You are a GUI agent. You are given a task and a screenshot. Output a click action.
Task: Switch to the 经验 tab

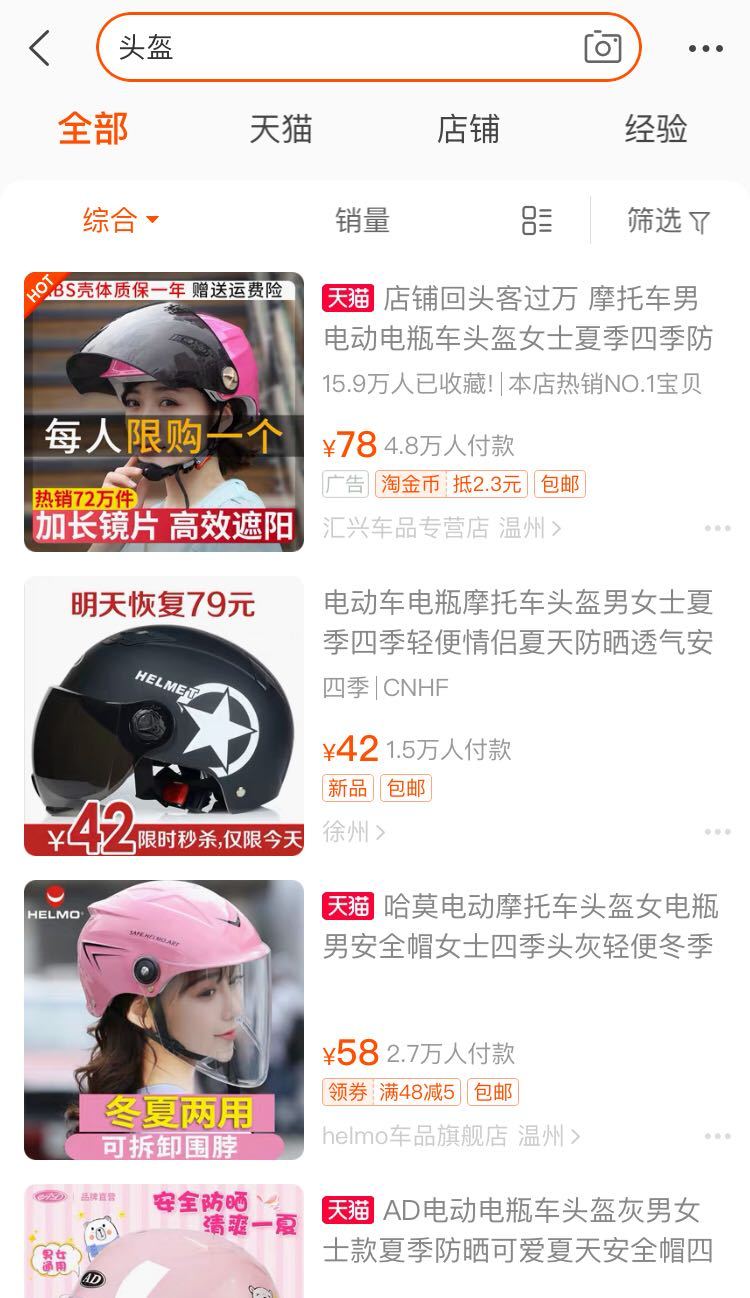[x=656, y=130]
